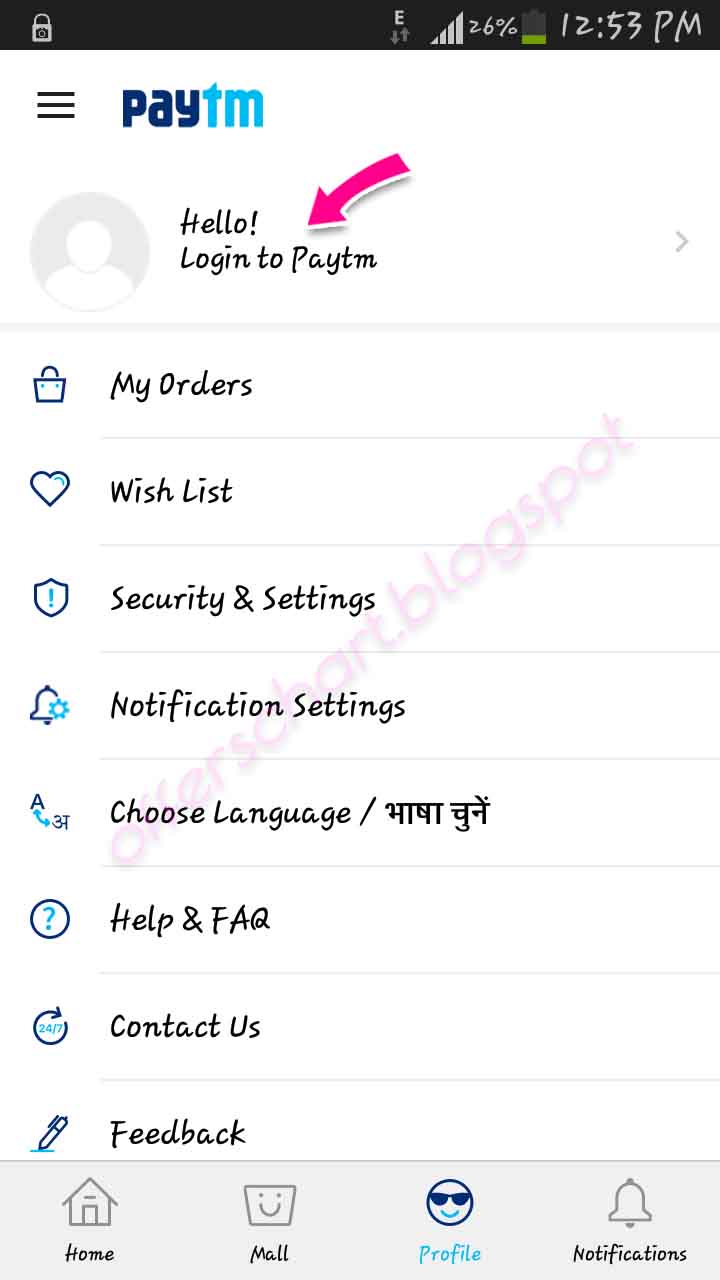Select the Notifications tab
The image size is (720, 1280).
(629, 1215)
